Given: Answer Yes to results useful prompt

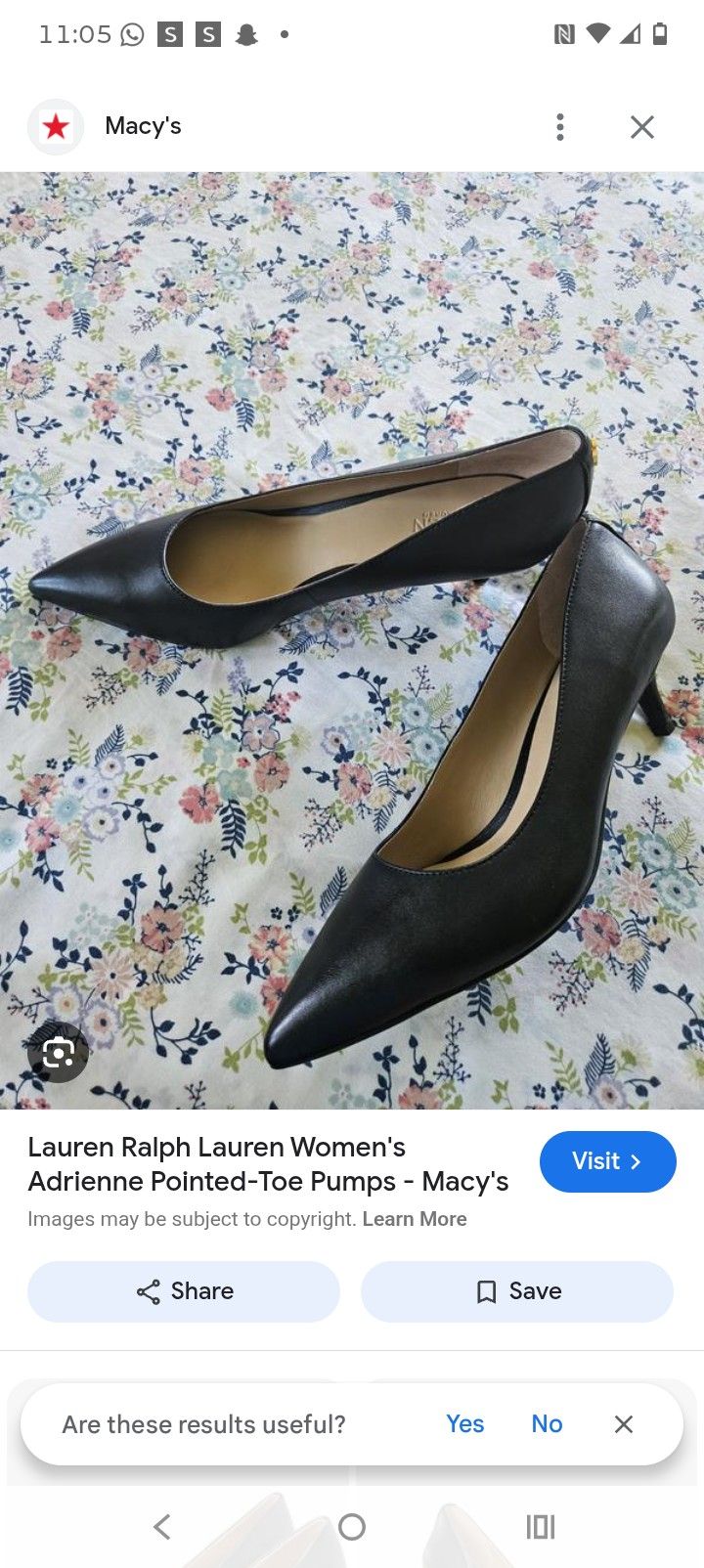Looking at the screenshot, I should pyautogui.click(x=464, y=1424).
